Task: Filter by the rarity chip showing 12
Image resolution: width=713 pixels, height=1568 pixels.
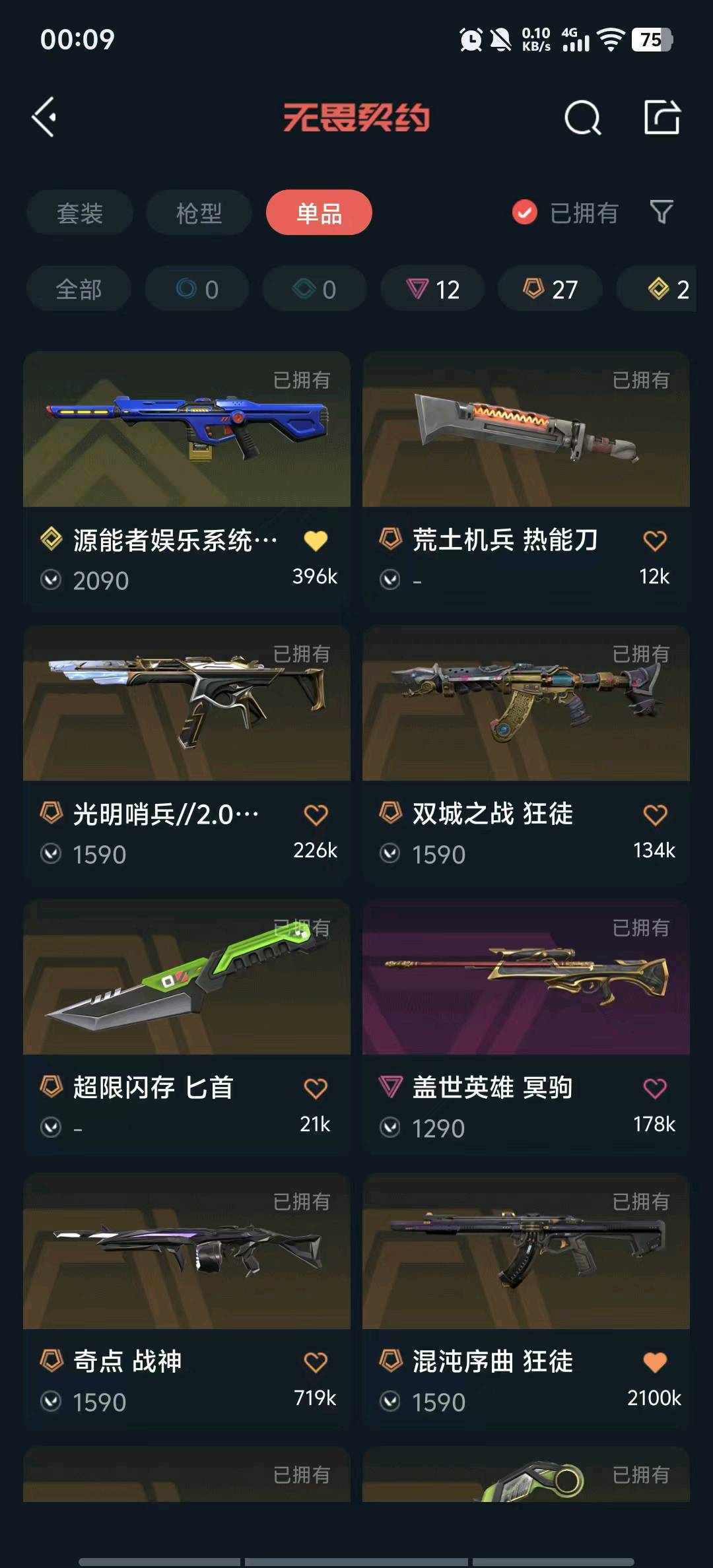Action: (432, 288)
